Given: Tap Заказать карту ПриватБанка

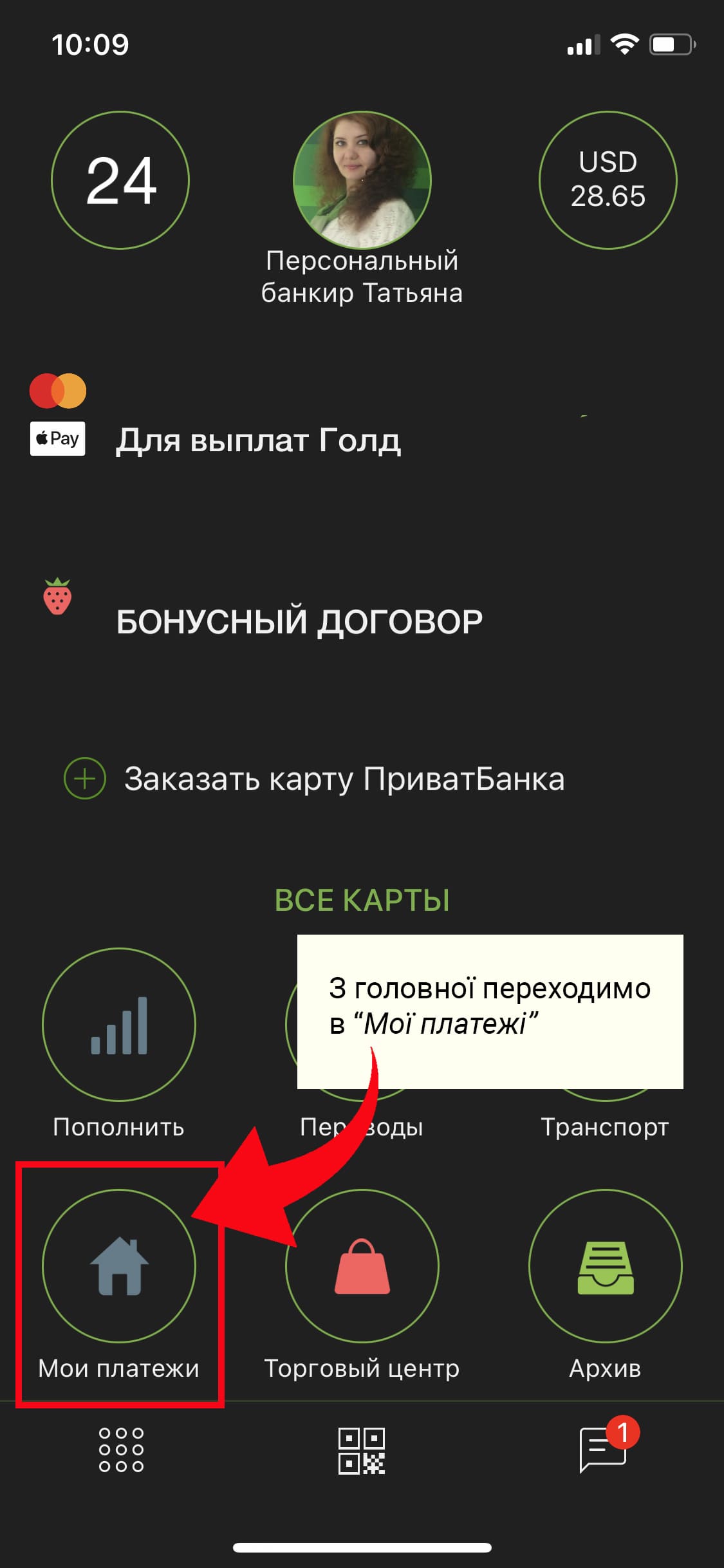Looking at the screenshot, I should 344,779.
